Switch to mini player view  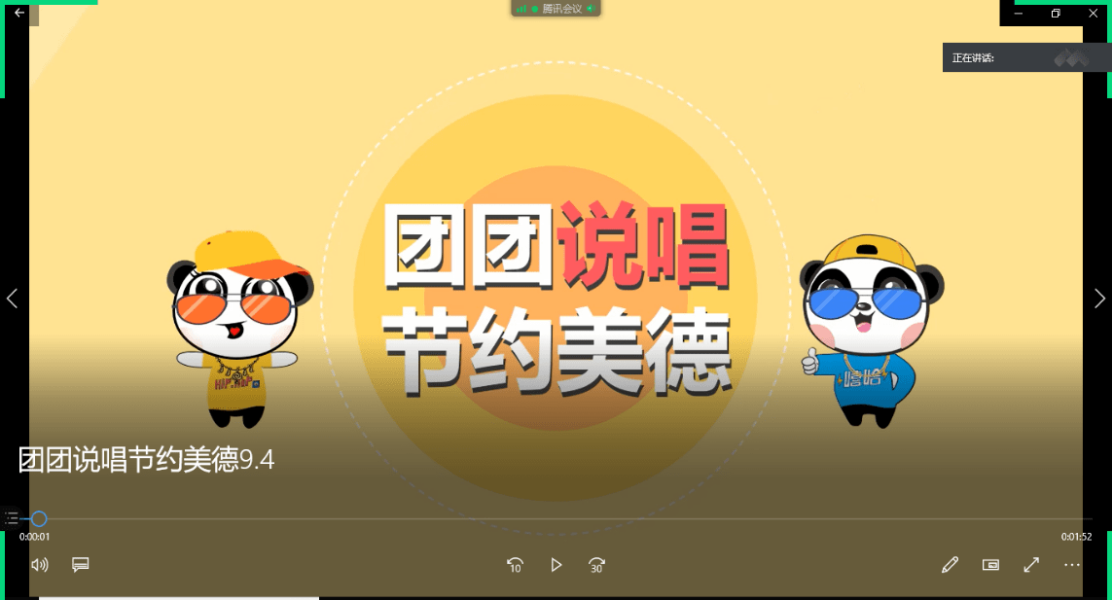991,565
